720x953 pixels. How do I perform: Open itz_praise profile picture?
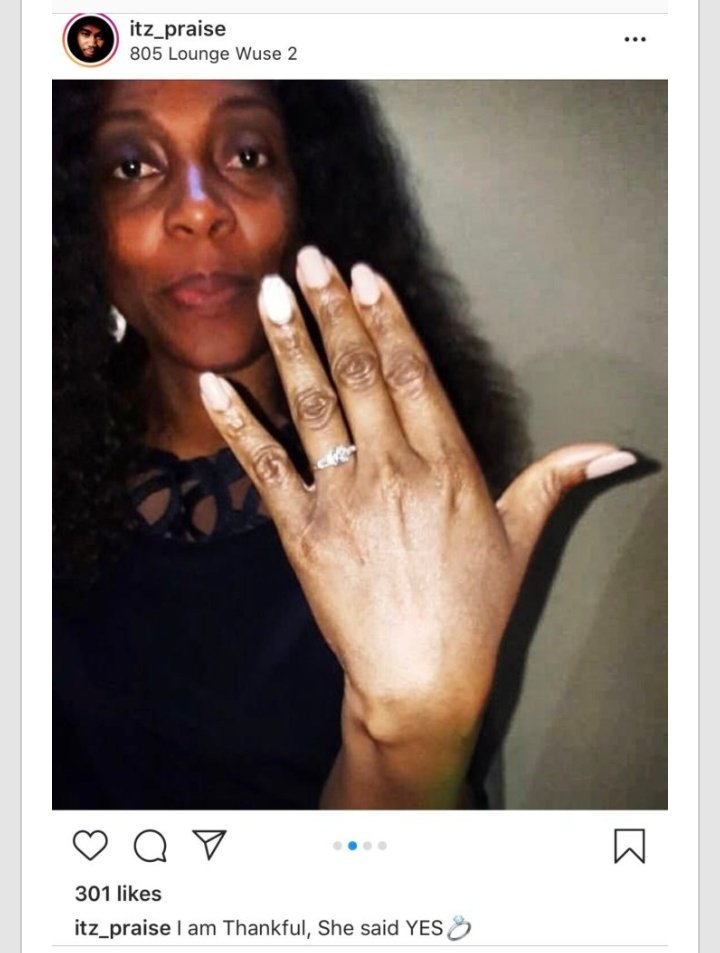tap(90, 40)
